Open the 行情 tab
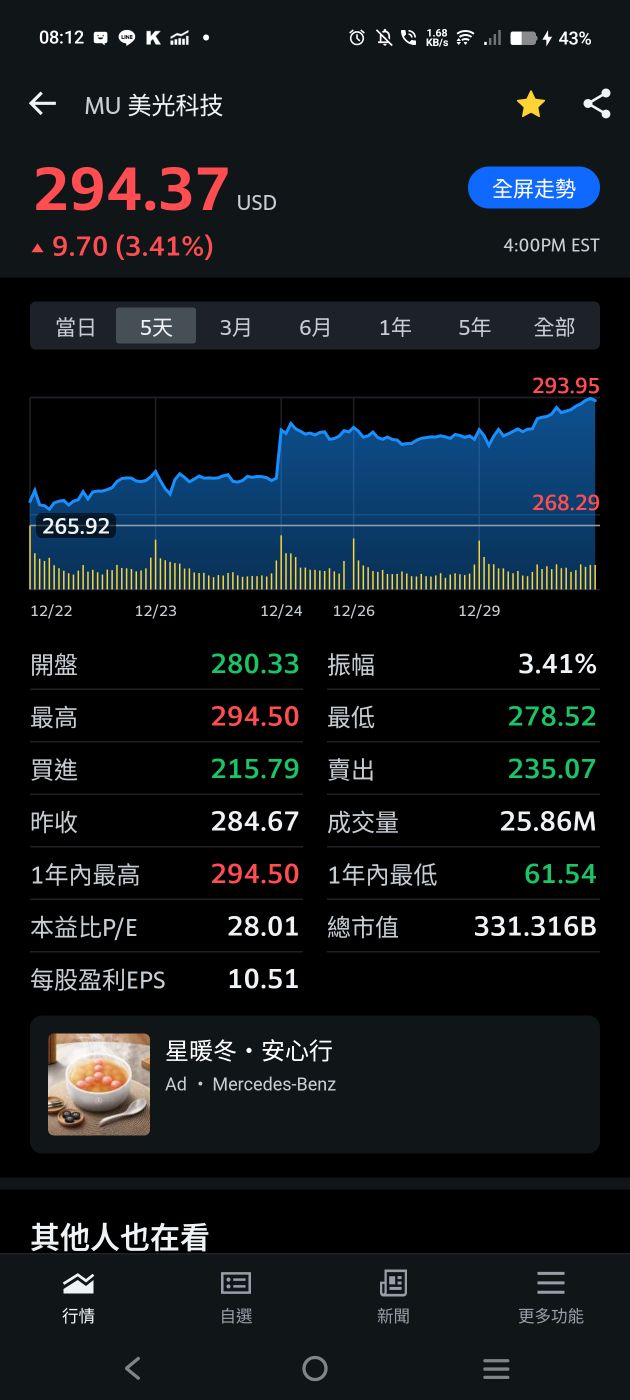Viewport: 630px width, 1400px height. (78, 1297)
